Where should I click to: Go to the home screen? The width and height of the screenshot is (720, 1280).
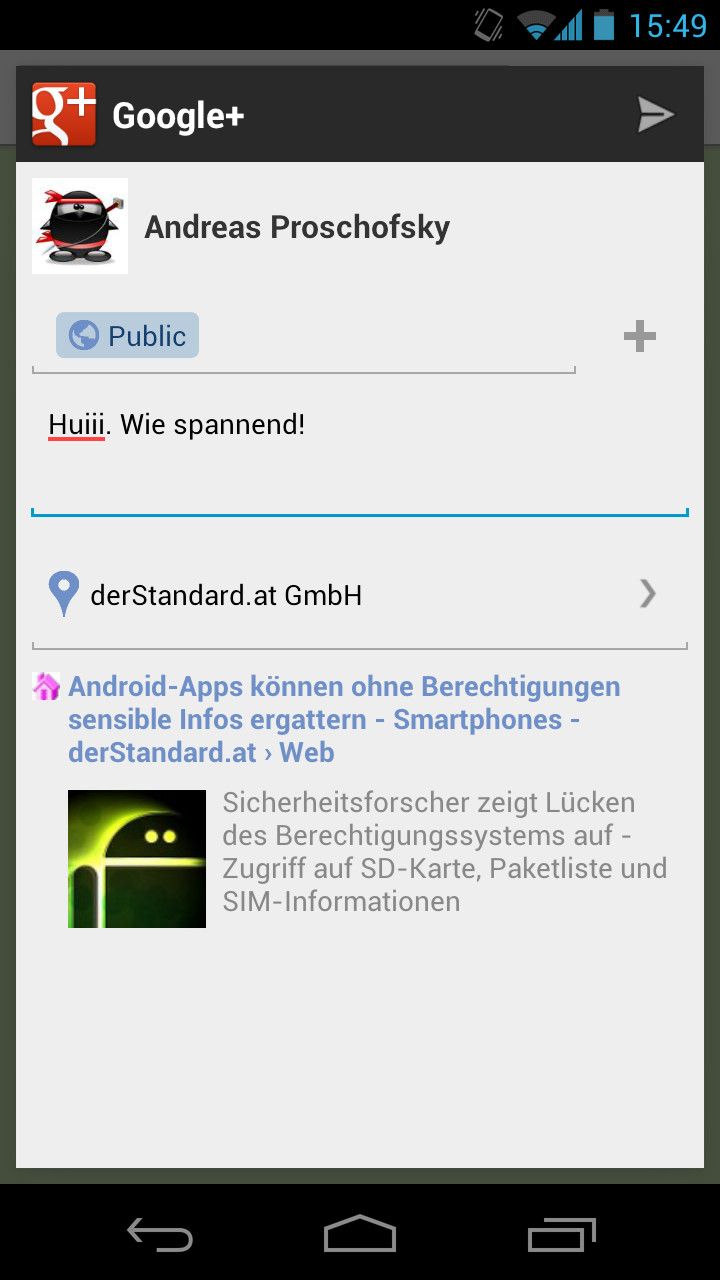pos(360,1234)
